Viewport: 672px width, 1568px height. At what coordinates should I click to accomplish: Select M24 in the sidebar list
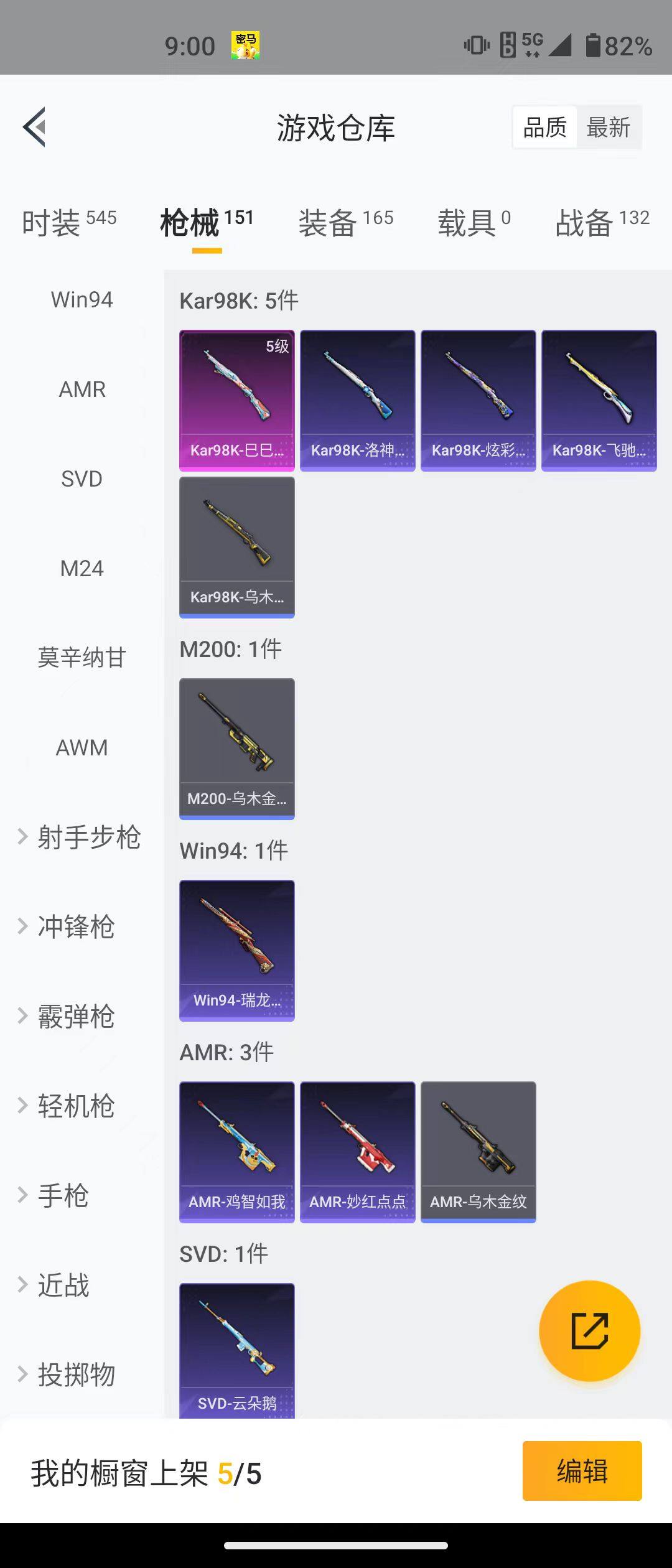coord(83,569)
